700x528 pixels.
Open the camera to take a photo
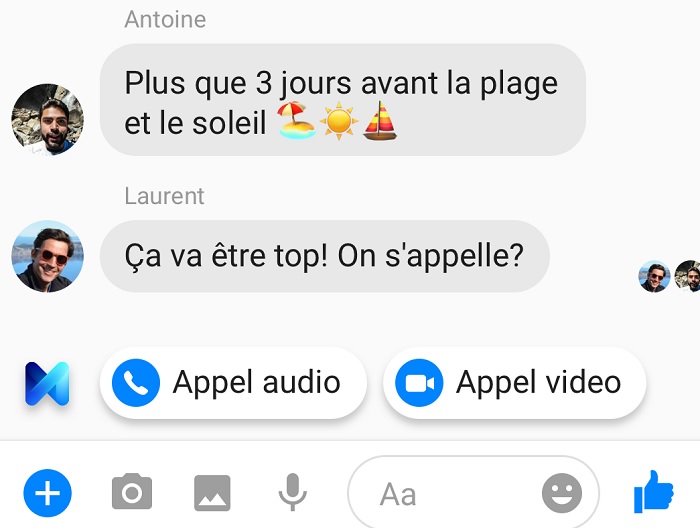click(x=131, y=492)
